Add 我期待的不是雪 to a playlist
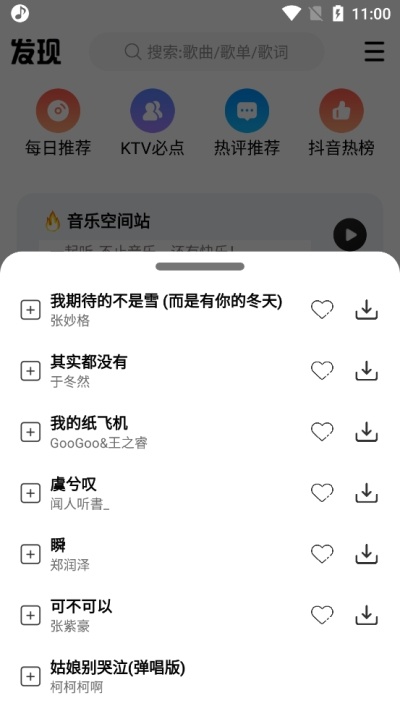The height and width of the screenshot is (711, 400). [x=30, y=310]
